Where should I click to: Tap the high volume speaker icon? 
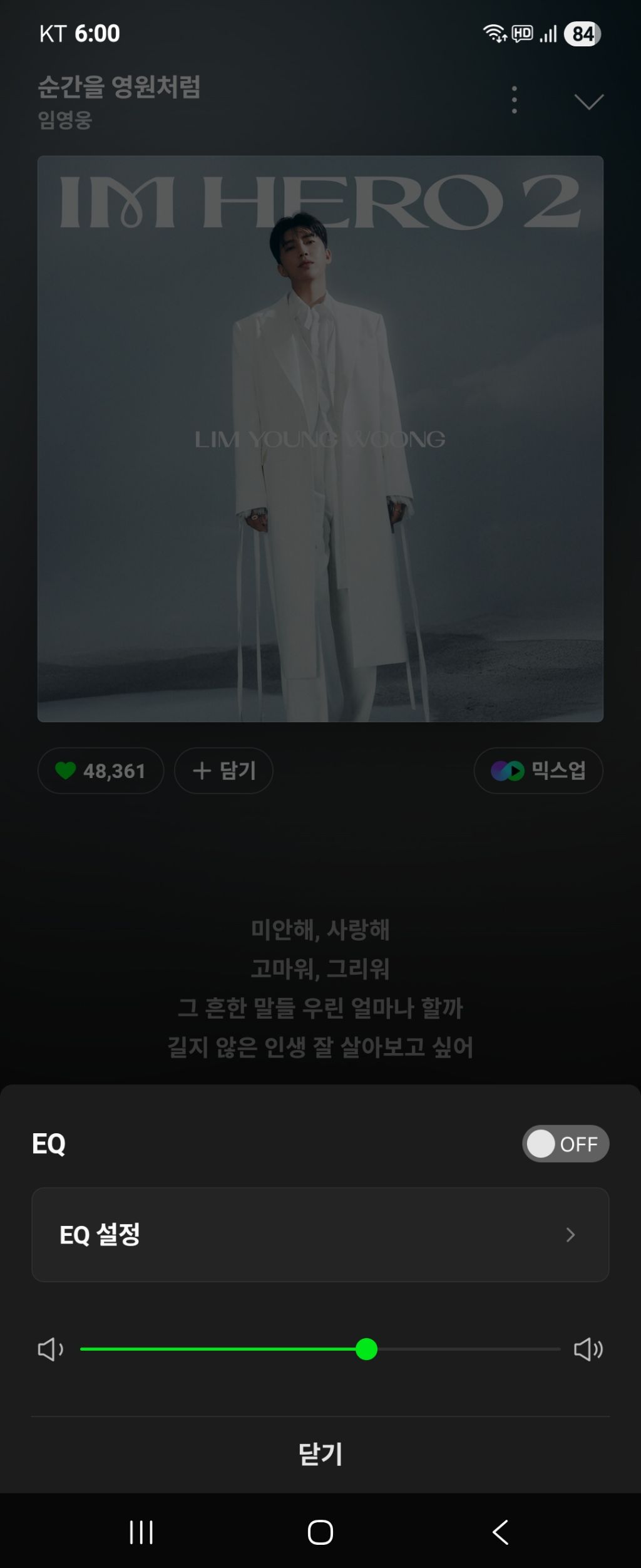point(588,1349)
